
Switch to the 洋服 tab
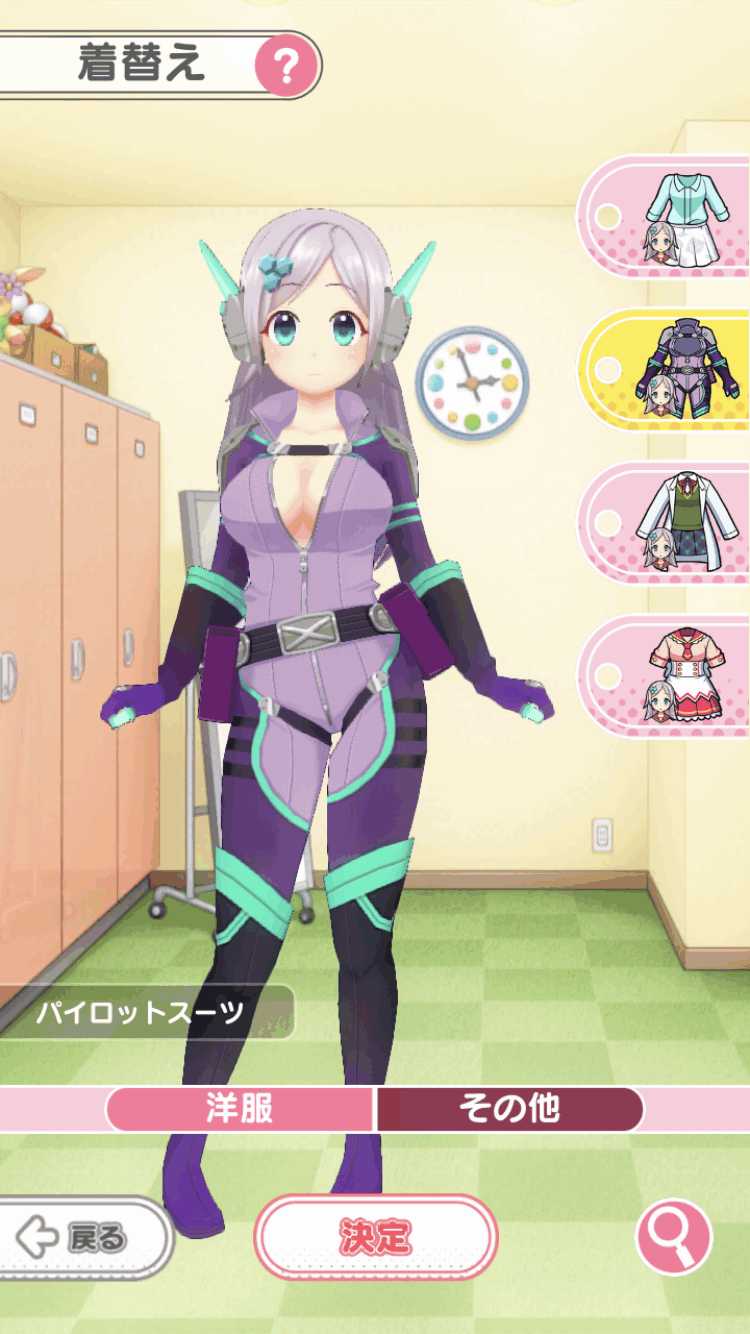click(x=240, y=1109)
